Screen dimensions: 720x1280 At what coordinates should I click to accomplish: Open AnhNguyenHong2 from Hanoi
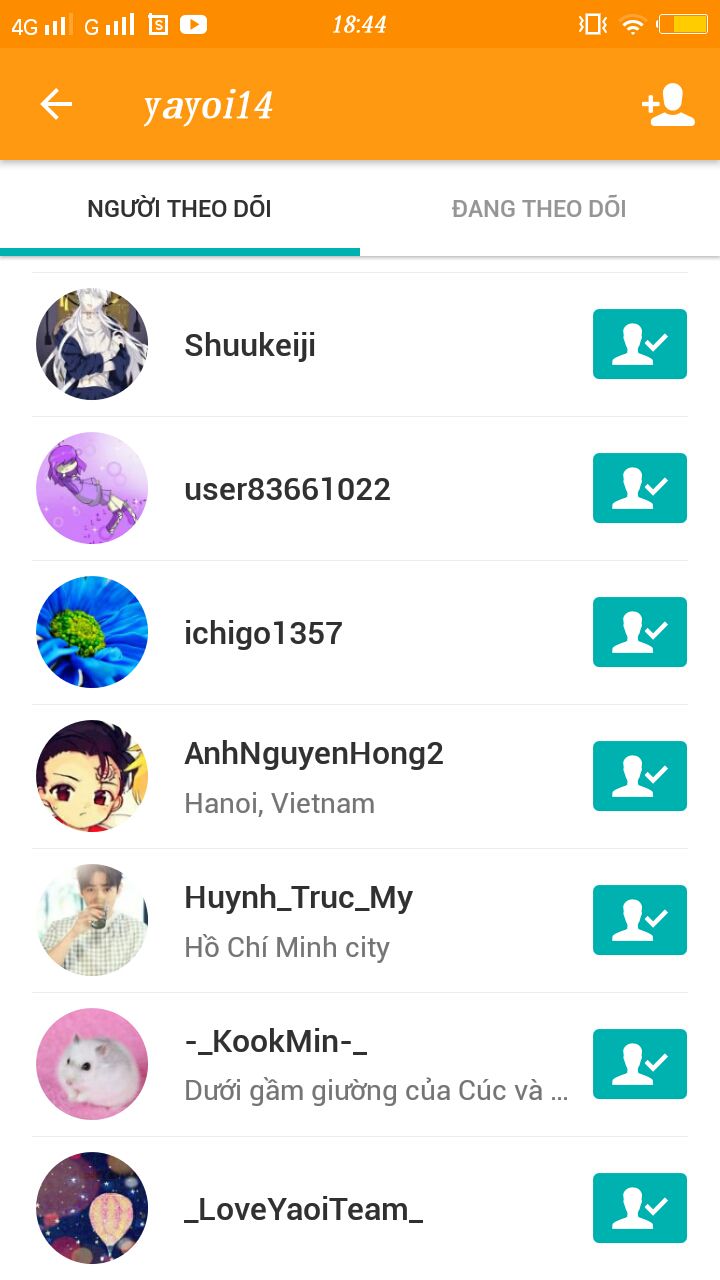coord(313,776)
